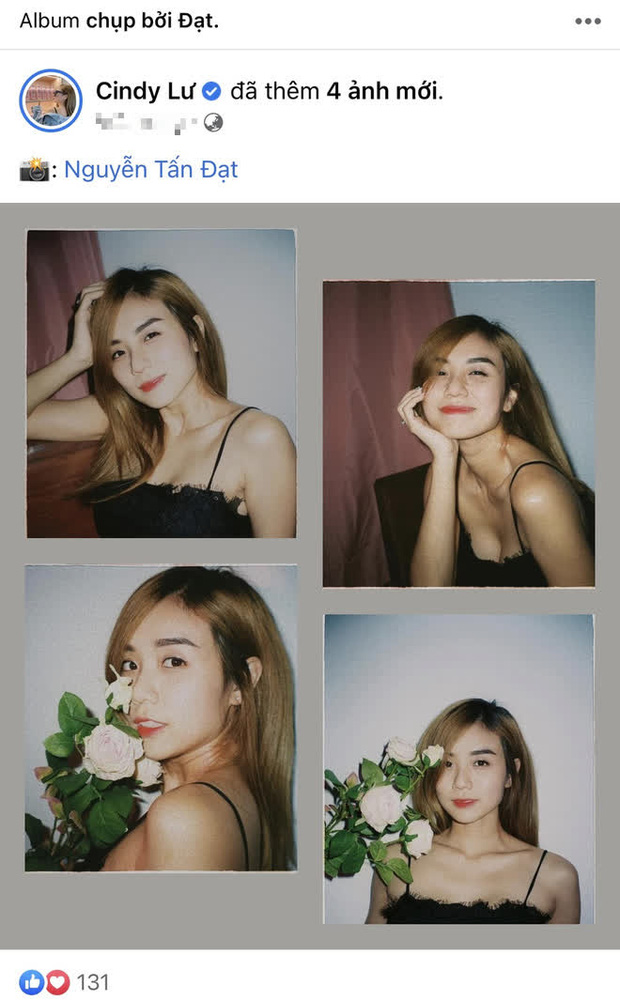
Task: Open tagged profile Nguyễn Tấn Đạt
Action: tap(151, 169)
